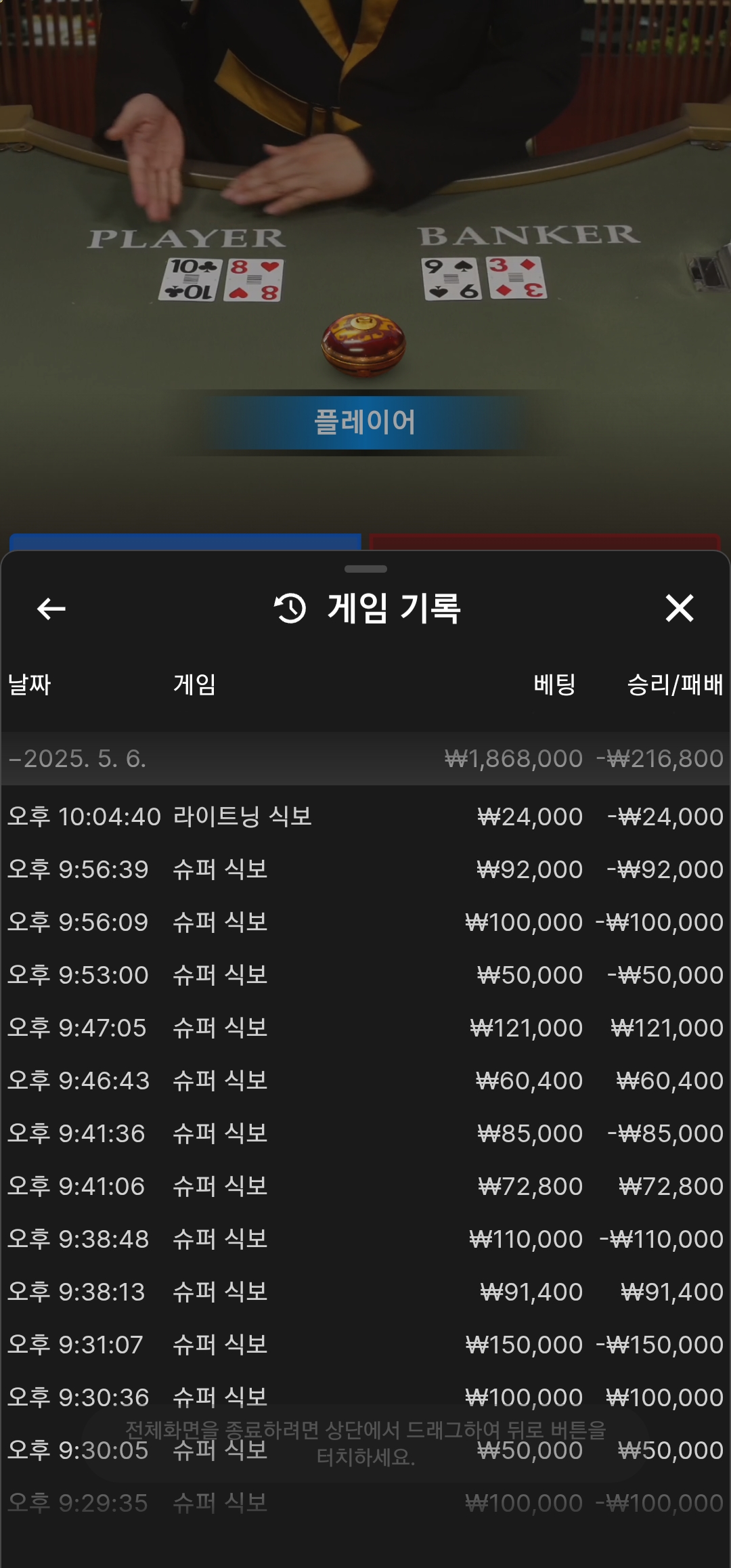Select the 오후 9:41:36 슈퍼 식보 record

tap(365, 1133)
